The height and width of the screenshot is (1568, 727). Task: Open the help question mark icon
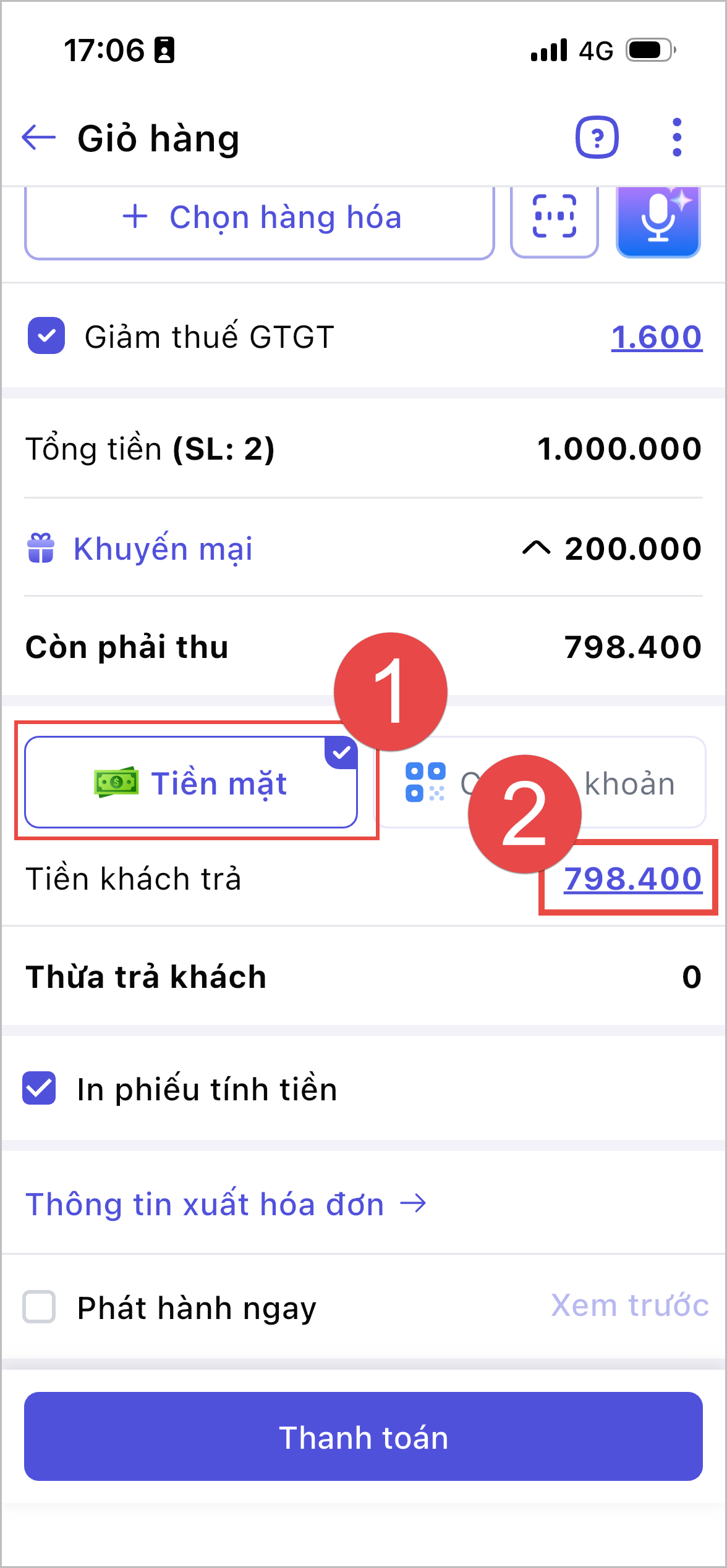[x=597, y=137]
